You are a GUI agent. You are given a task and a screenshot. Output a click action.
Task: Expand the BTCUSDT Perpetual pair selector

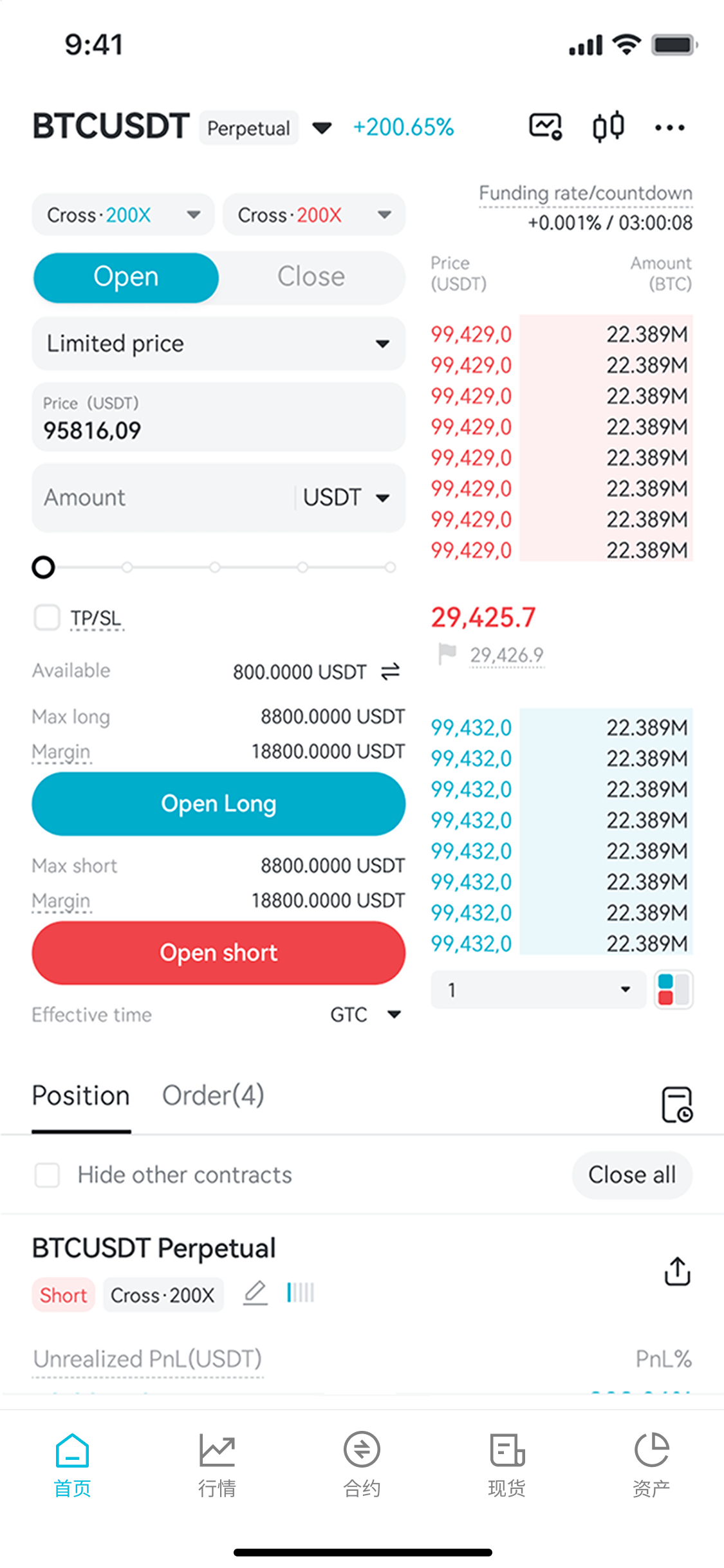coord(322,127)
